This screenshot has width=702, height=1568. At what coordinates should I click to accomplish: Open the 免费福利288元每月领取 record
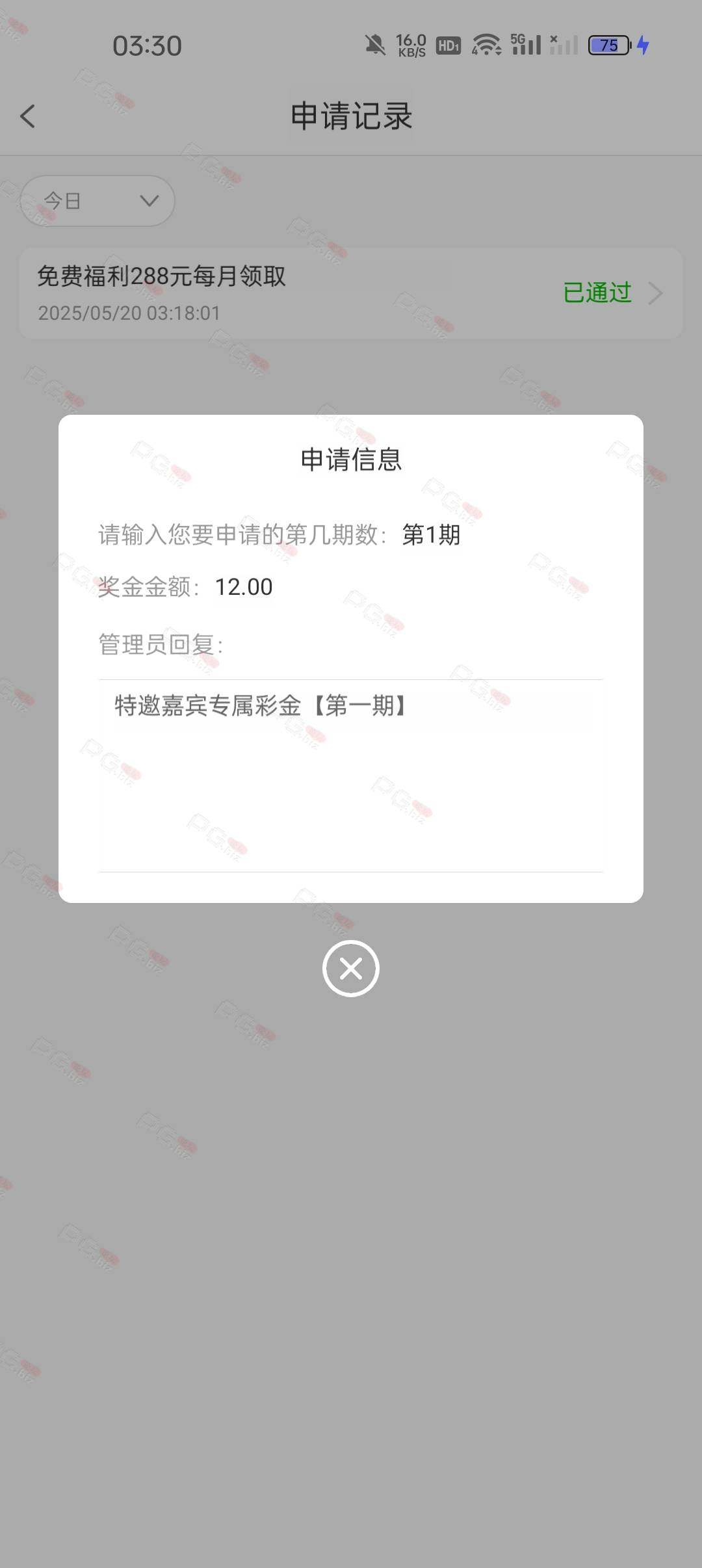(351, 293)
